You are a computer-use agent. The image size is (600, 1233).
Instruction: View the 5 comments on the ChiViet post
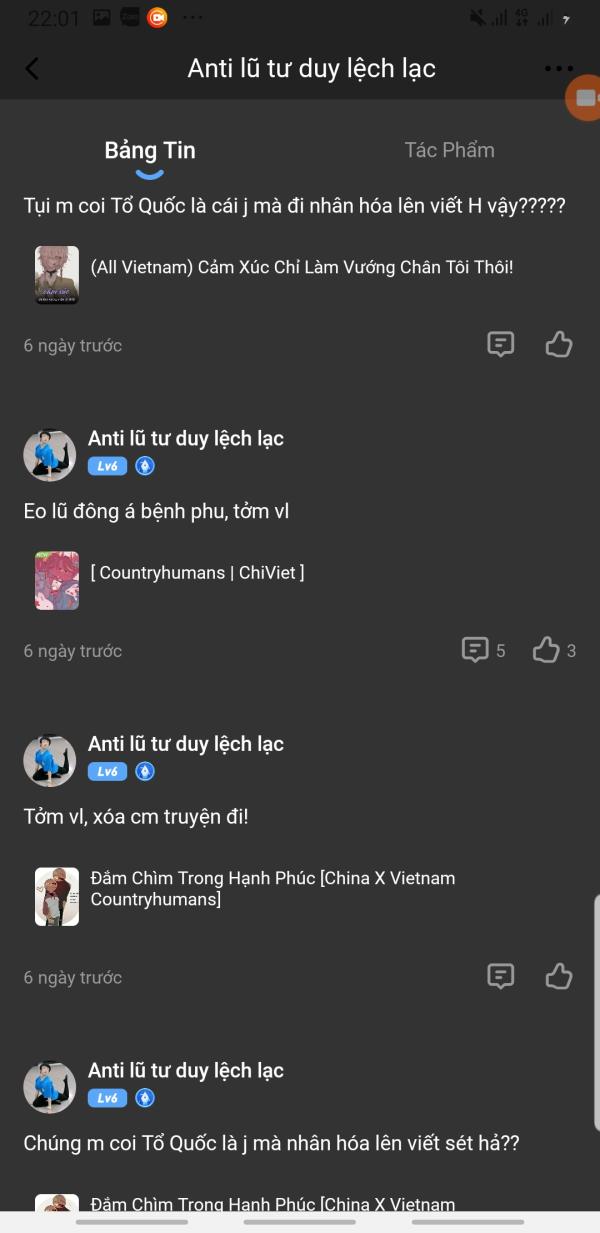484,651
